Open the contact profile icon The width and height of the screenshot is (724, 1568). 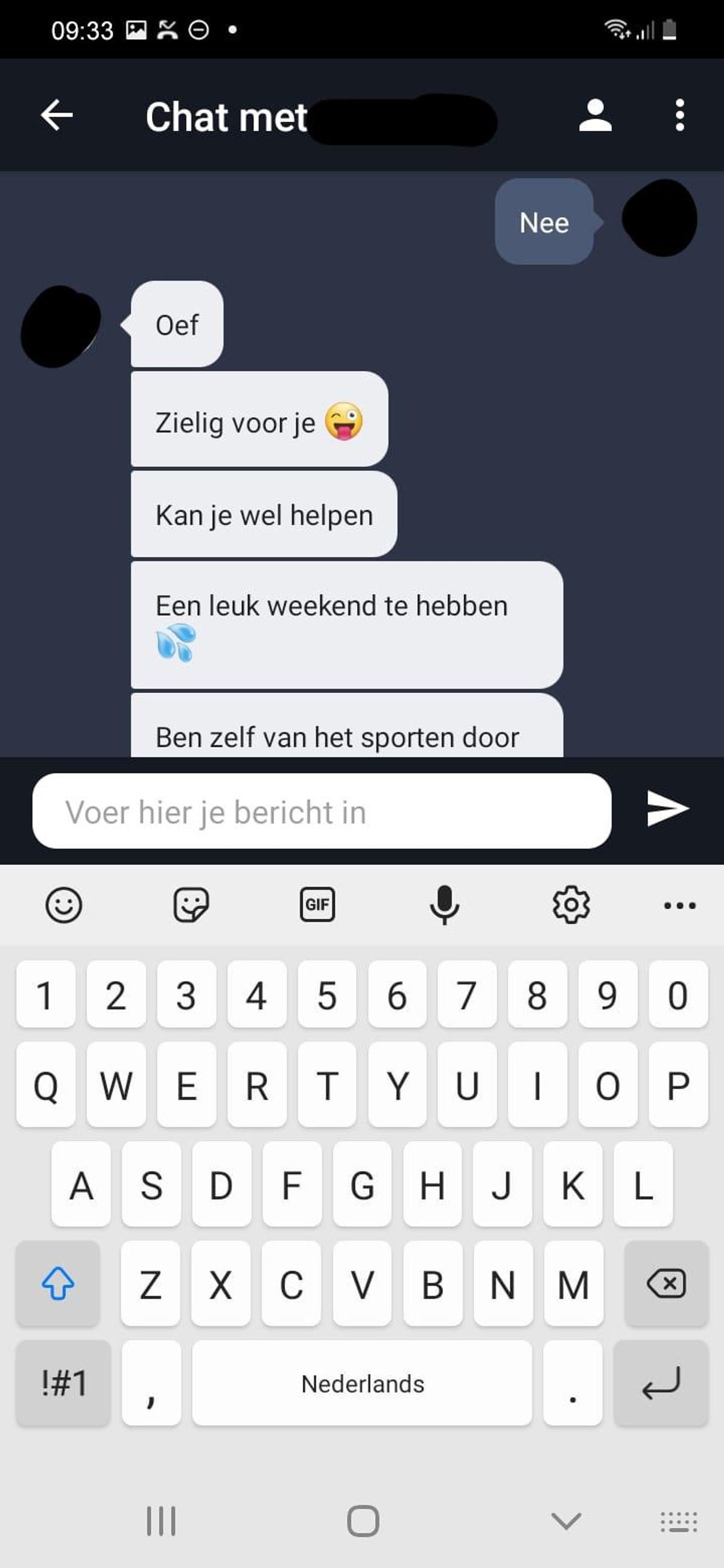[595, 115]
